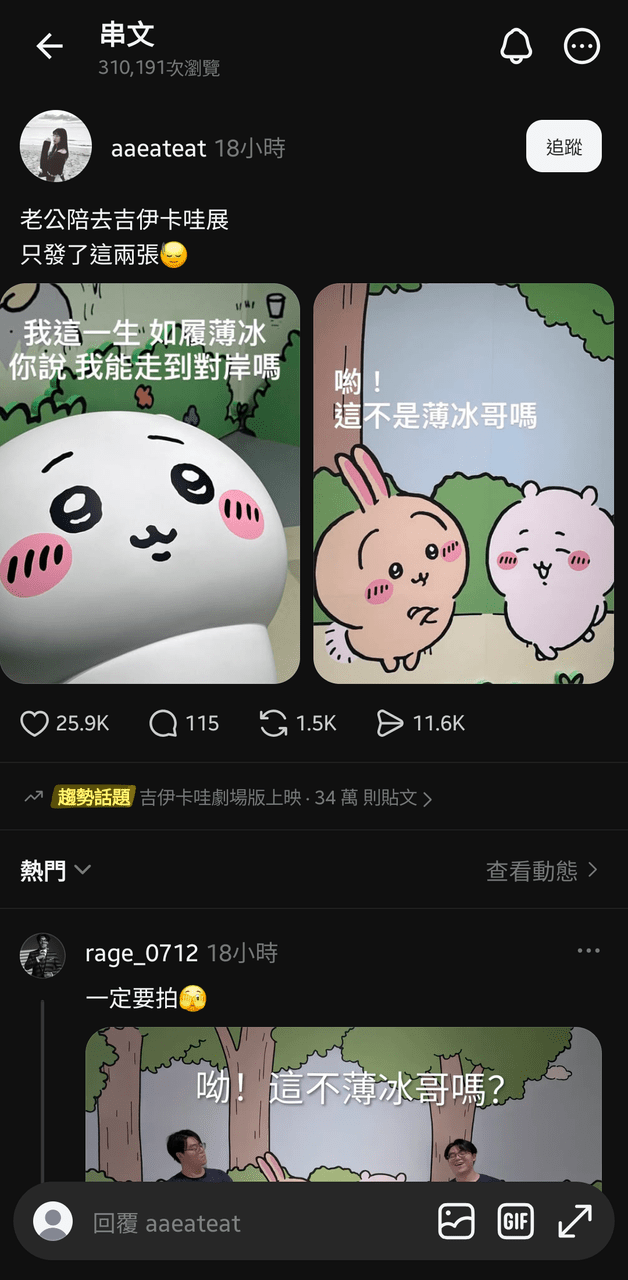Open the 這不是薄冰哥嗎 photo
Image resolution: width=628 pixels, height=1280 pixels.
464,484
